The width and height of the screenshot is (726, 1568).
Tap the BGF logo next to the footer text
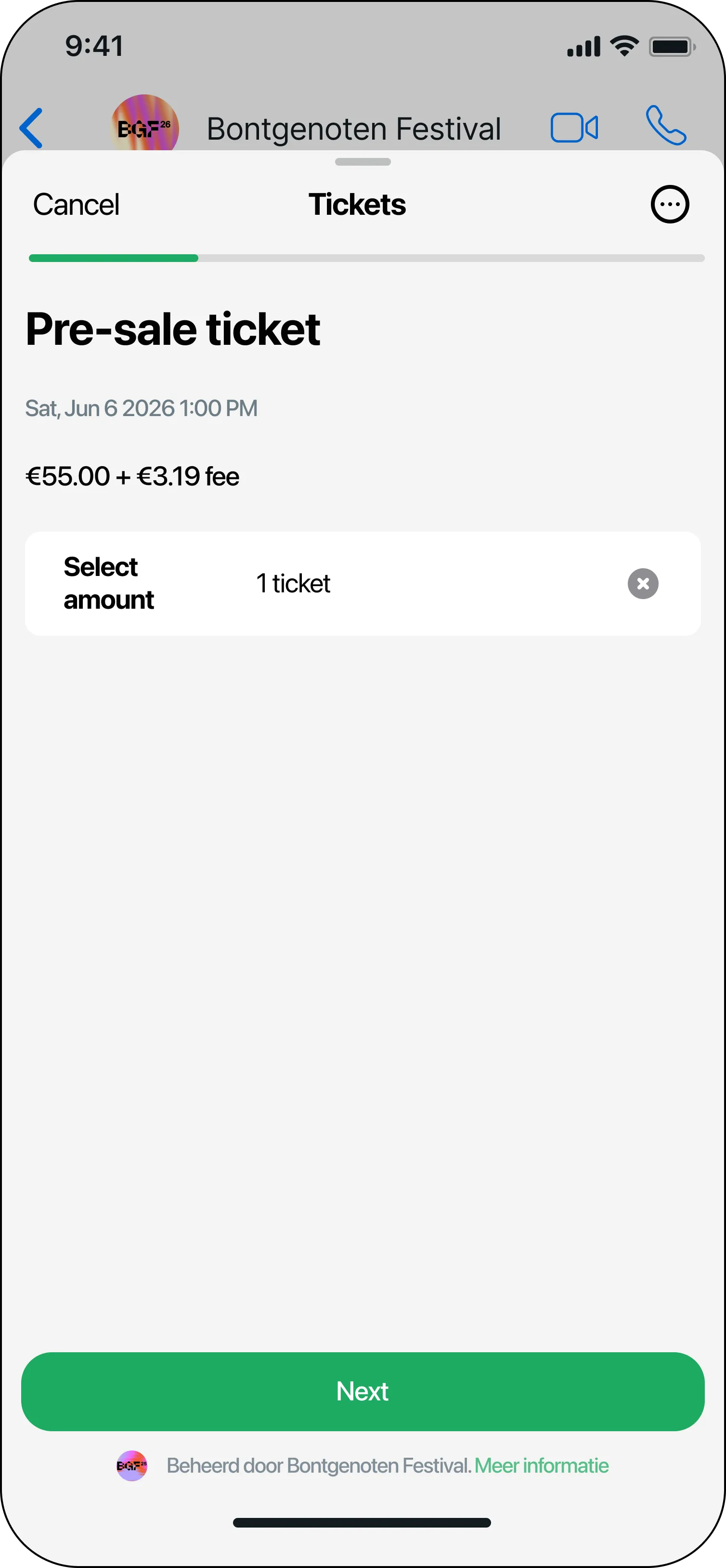click(131, 1465)
